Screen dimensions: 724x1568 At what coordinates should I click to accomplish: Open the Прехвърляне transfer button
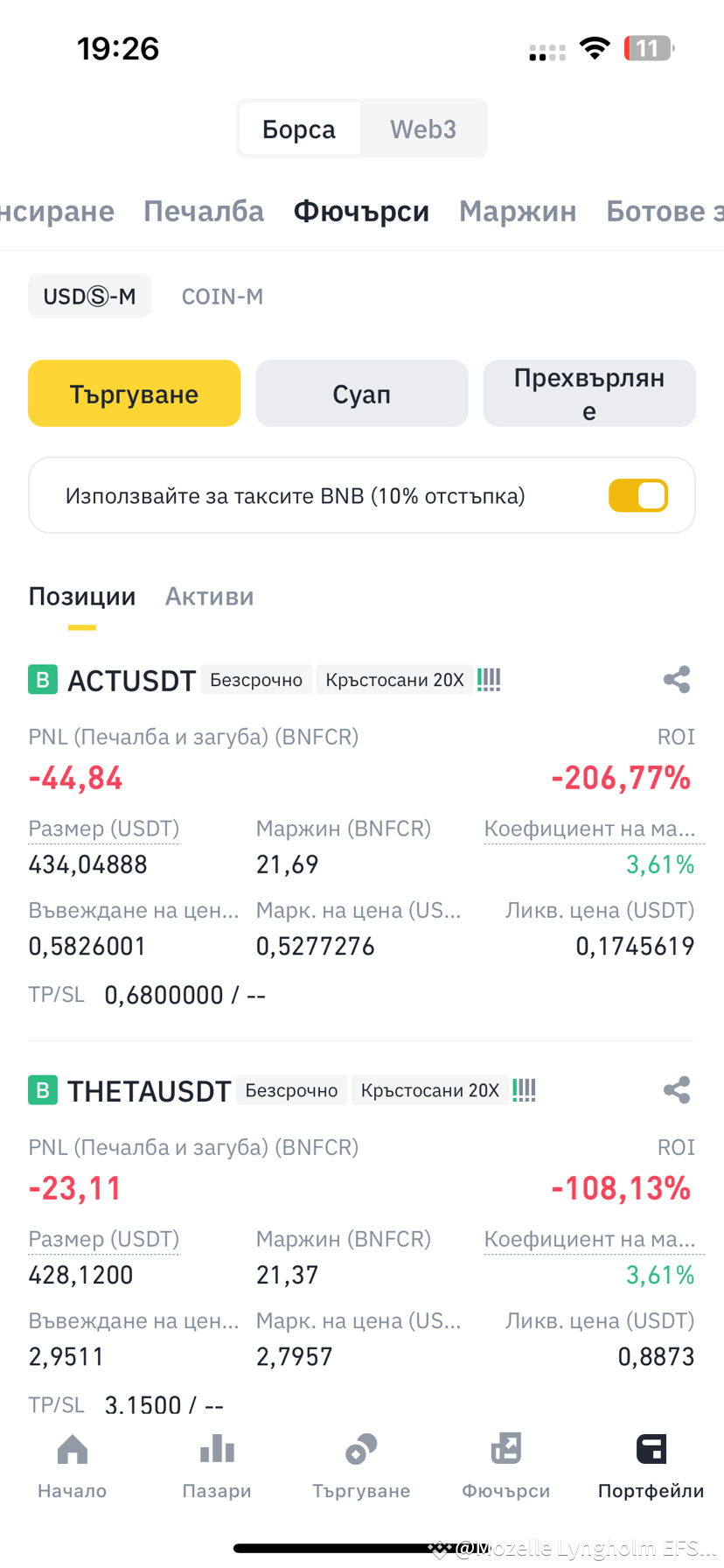coord(589,393)
